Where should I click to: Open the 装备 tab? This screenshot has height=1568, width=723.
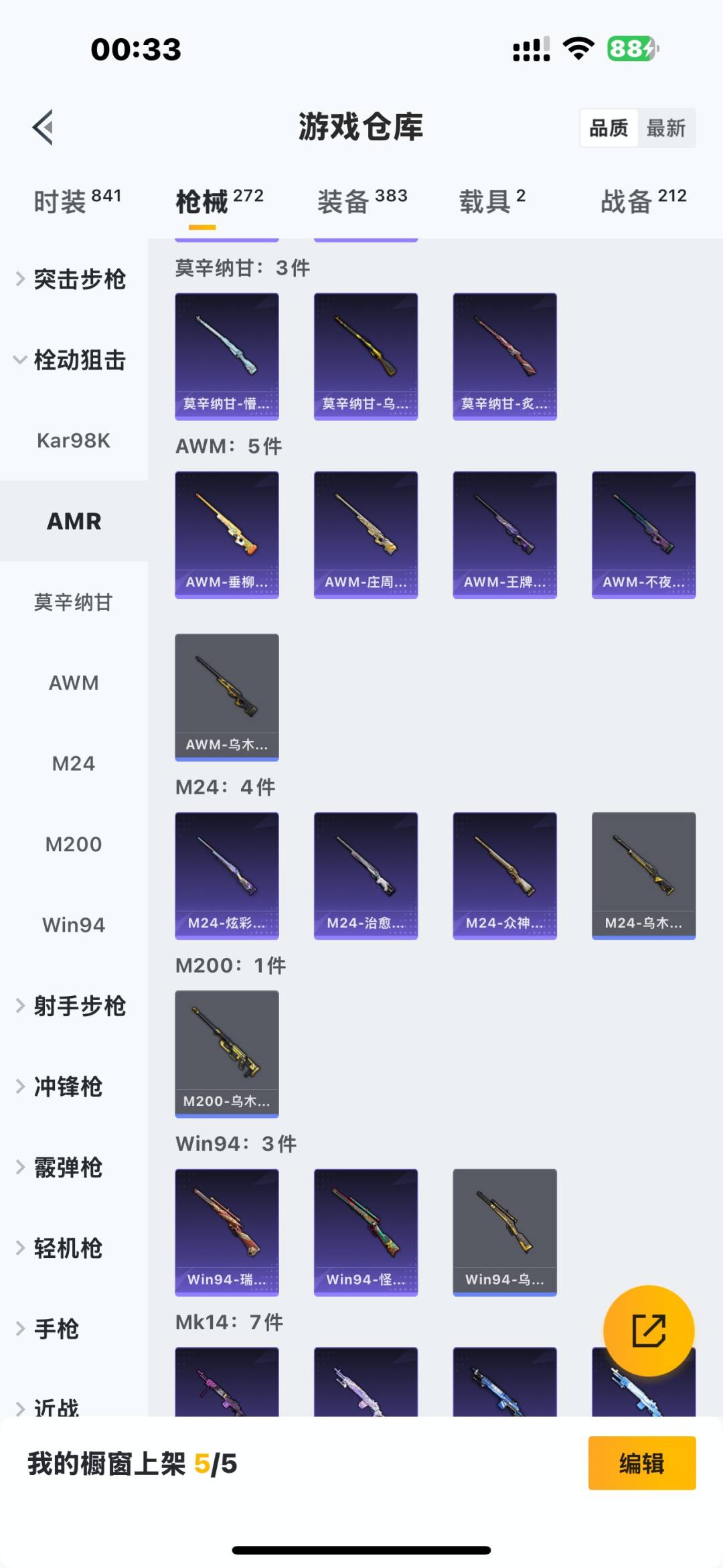(x=361, y=201)
